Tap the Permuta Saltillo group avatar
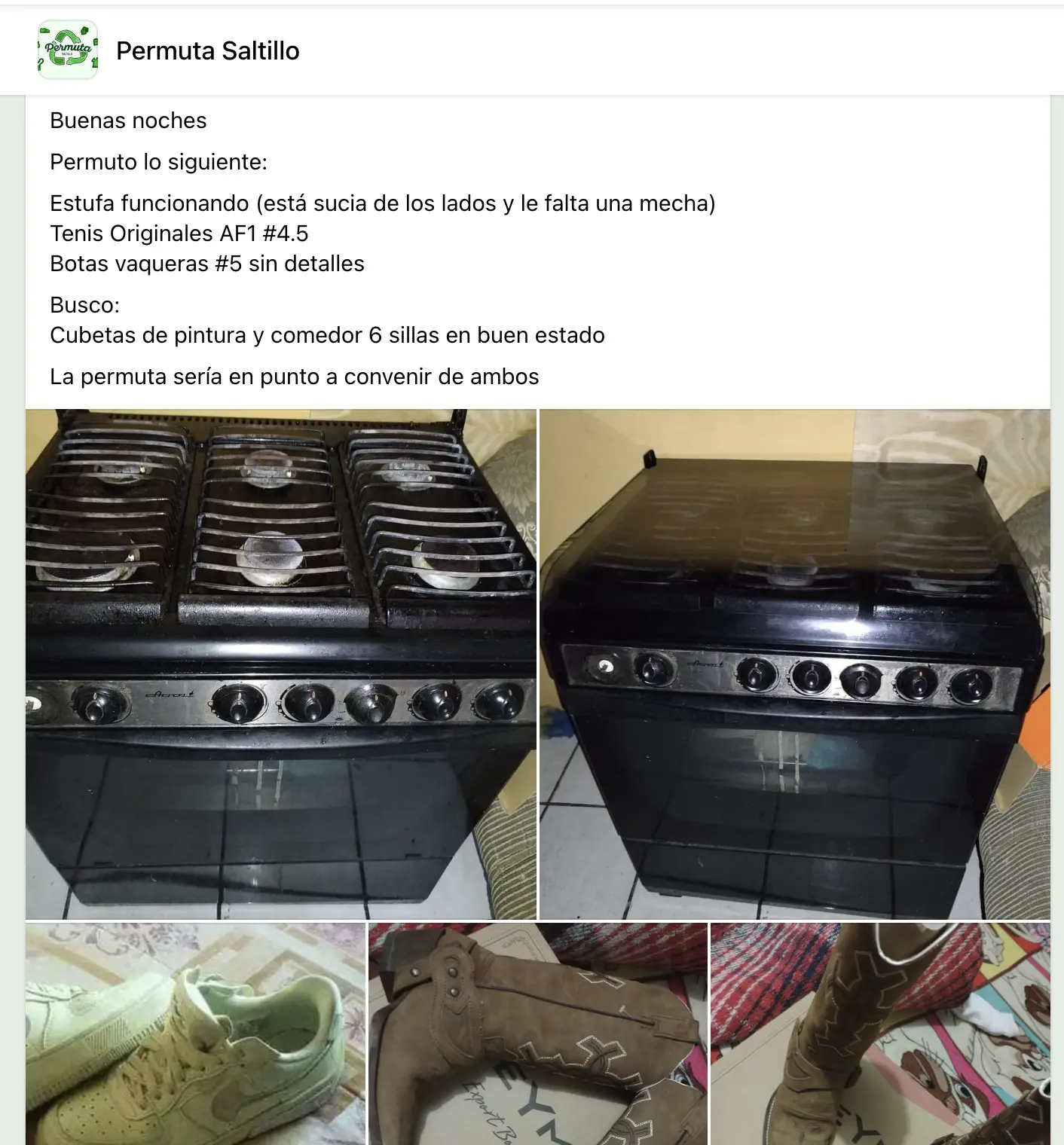The image size is (1064, 1145). (x=68, y=50)
